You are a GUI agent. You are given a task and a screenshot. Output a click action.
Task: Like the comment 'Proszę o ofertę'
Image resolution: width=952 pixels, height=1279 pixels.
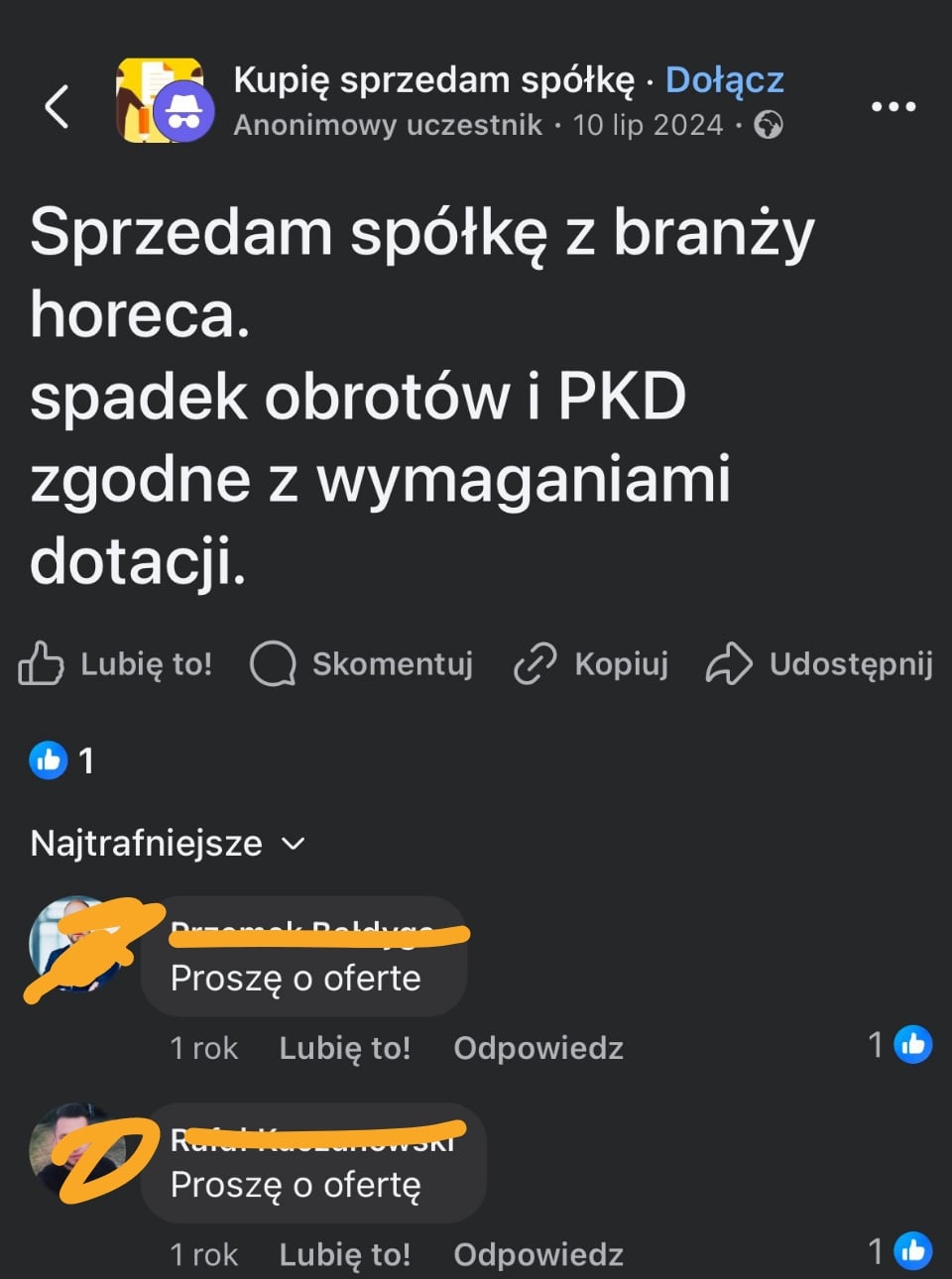[344, 1254]
